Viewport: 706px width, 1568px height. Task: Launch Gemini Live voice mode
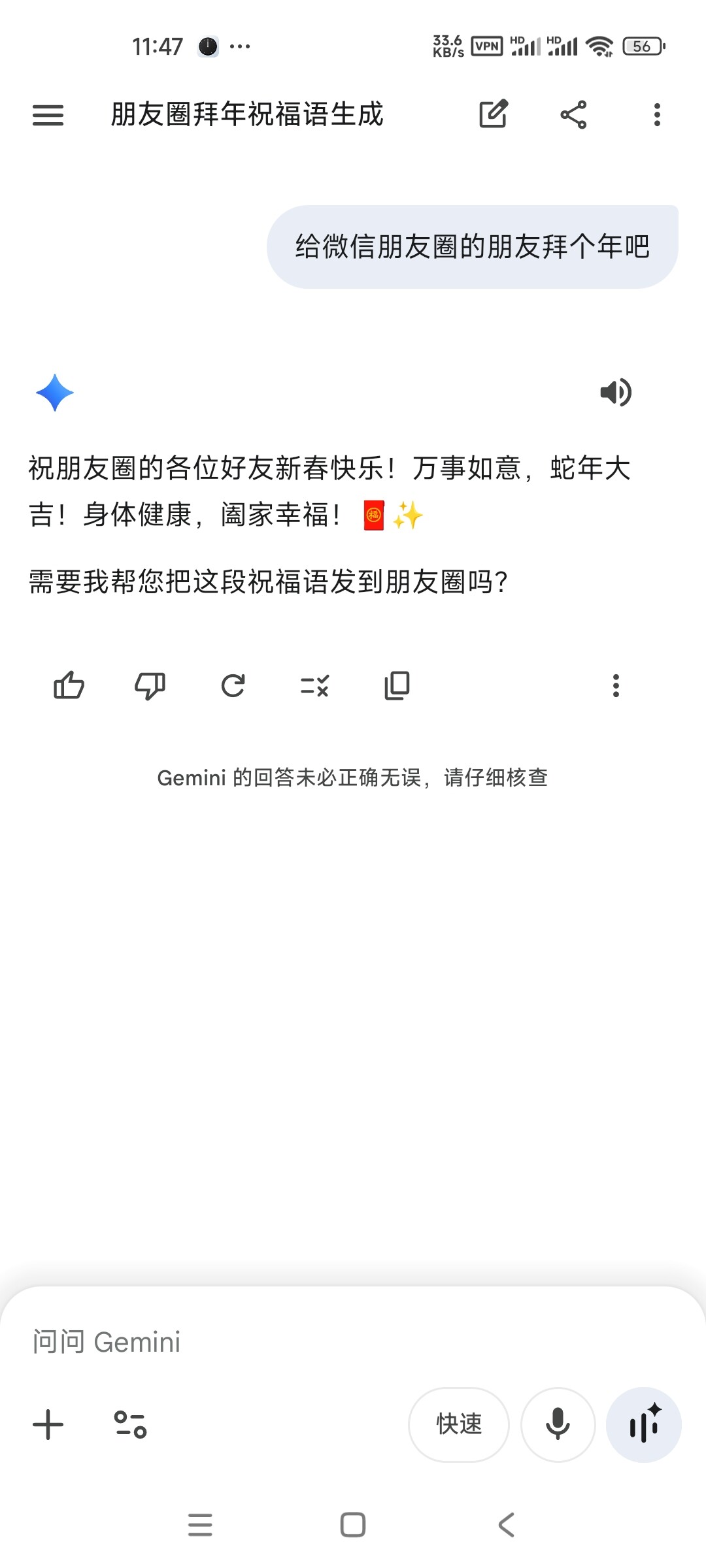(644, 1424)
